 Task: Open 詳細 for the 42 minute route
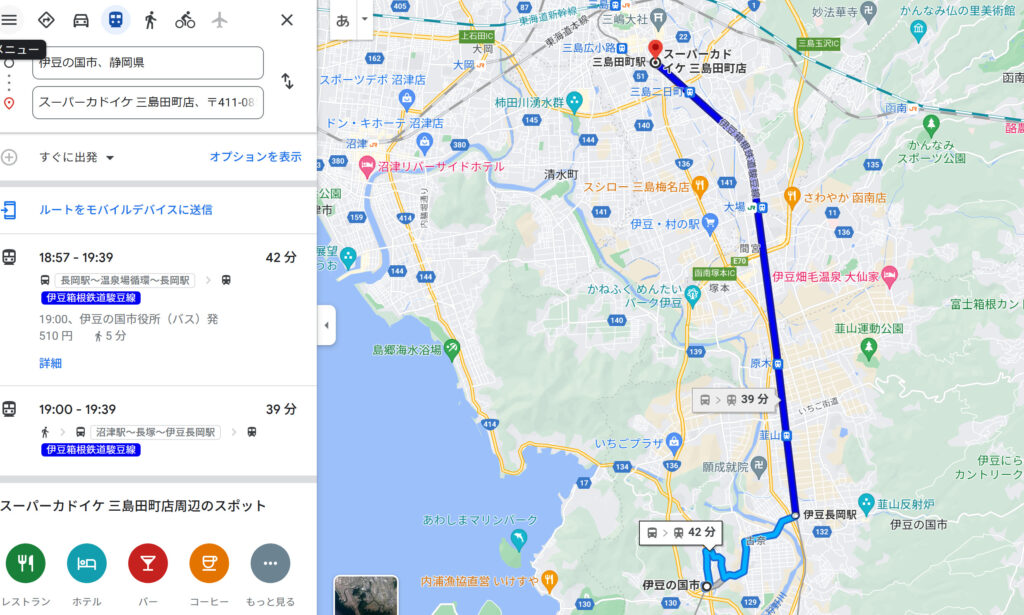coord(50,362)
